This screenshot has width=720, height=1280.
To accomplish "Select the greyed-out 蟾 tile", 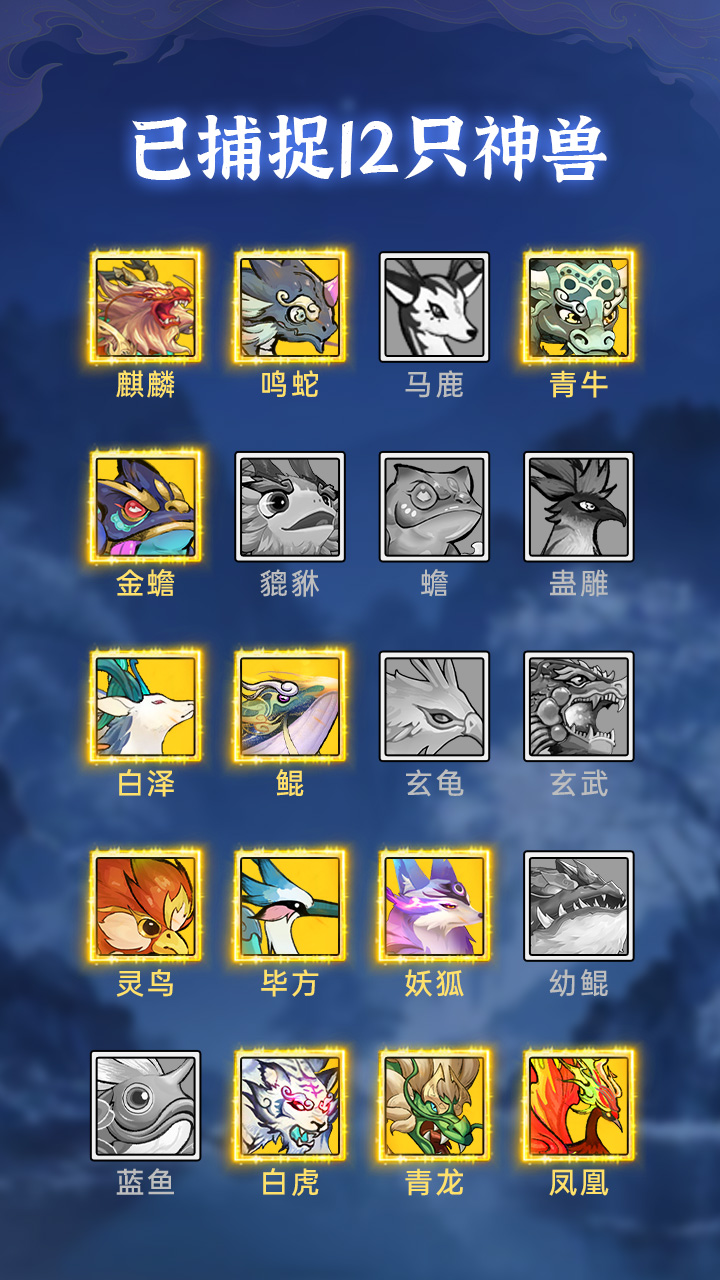I will point(434,507).
